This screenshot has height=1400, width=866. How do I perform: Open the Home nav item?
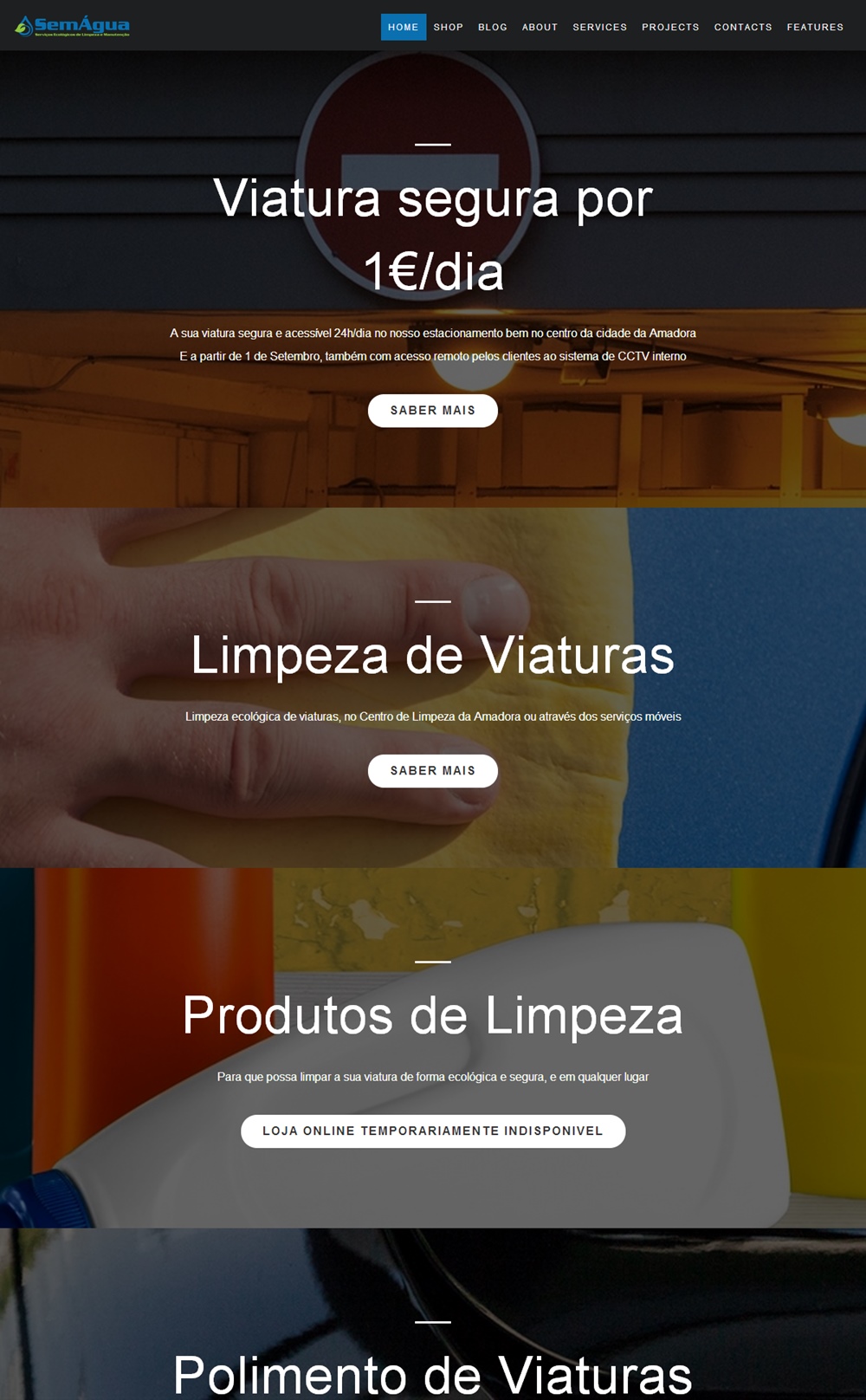click(x=404, y=27)
